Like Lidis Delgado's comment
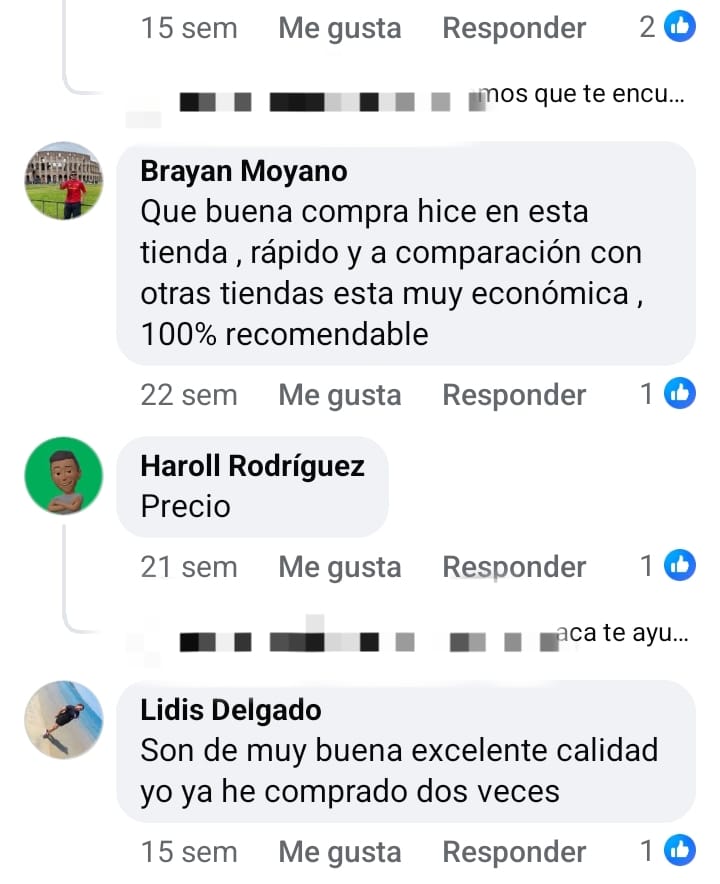 pyautogui.click(x=339, y=852)
